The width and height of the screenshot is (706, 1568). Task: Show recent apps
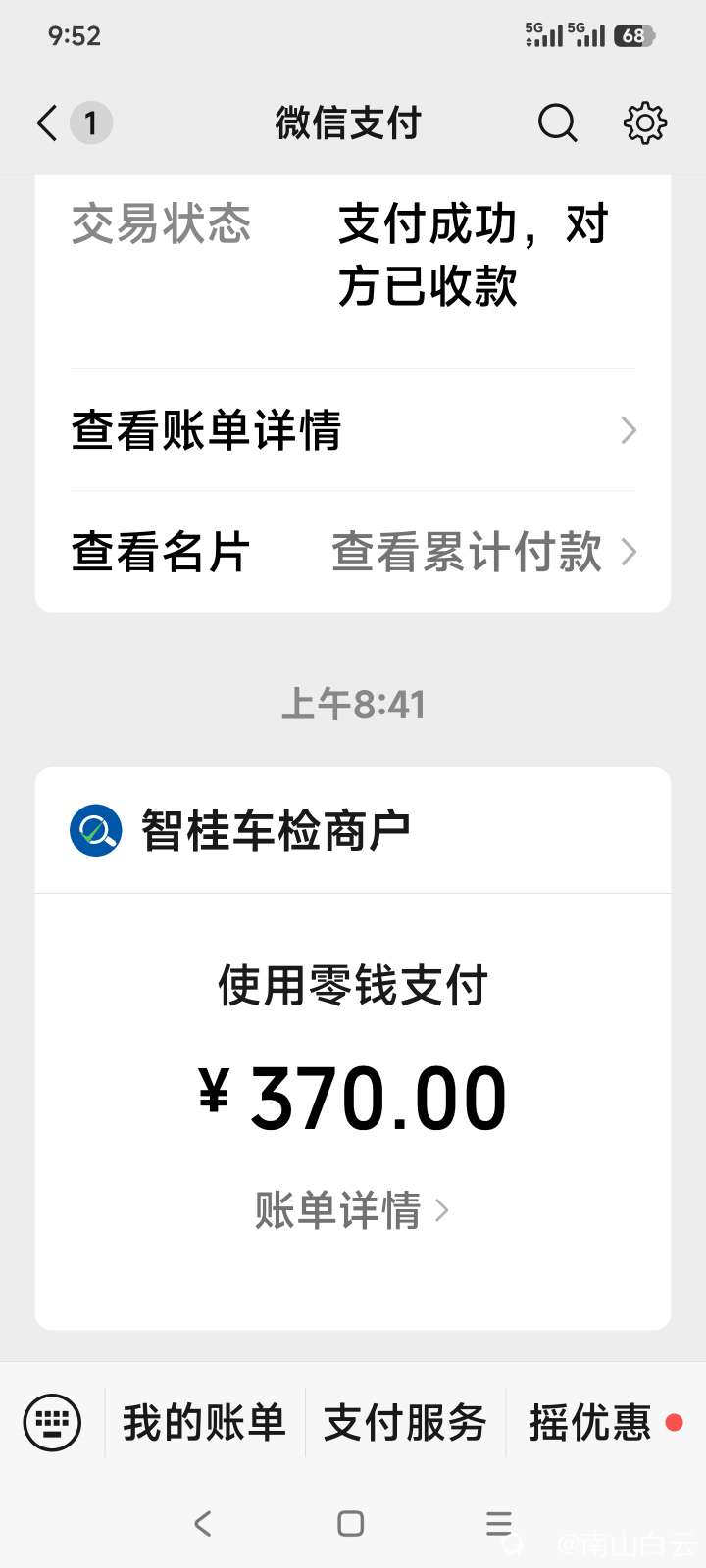499,1523
